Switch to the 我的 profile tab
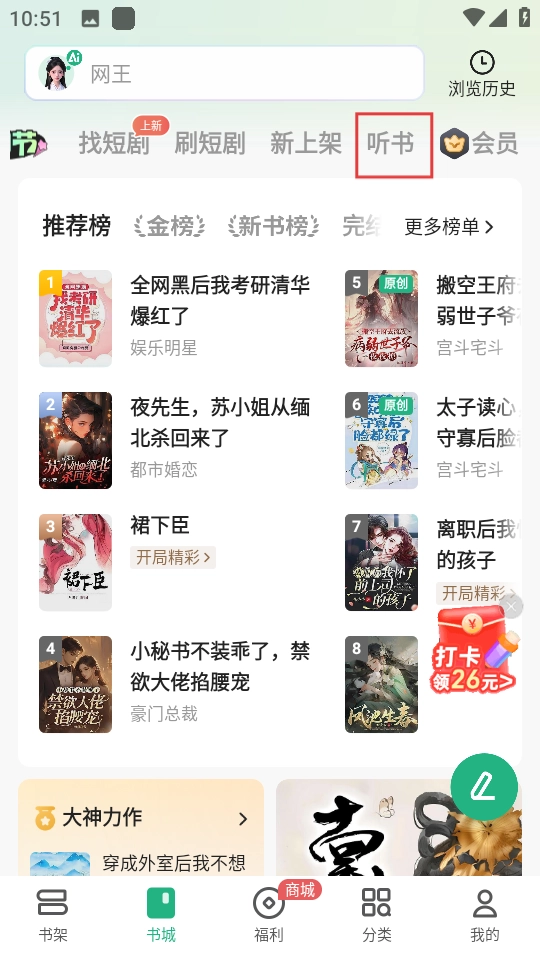Image resolution: width=540 pixels, height=960 pixels. [x=484, y=916]
